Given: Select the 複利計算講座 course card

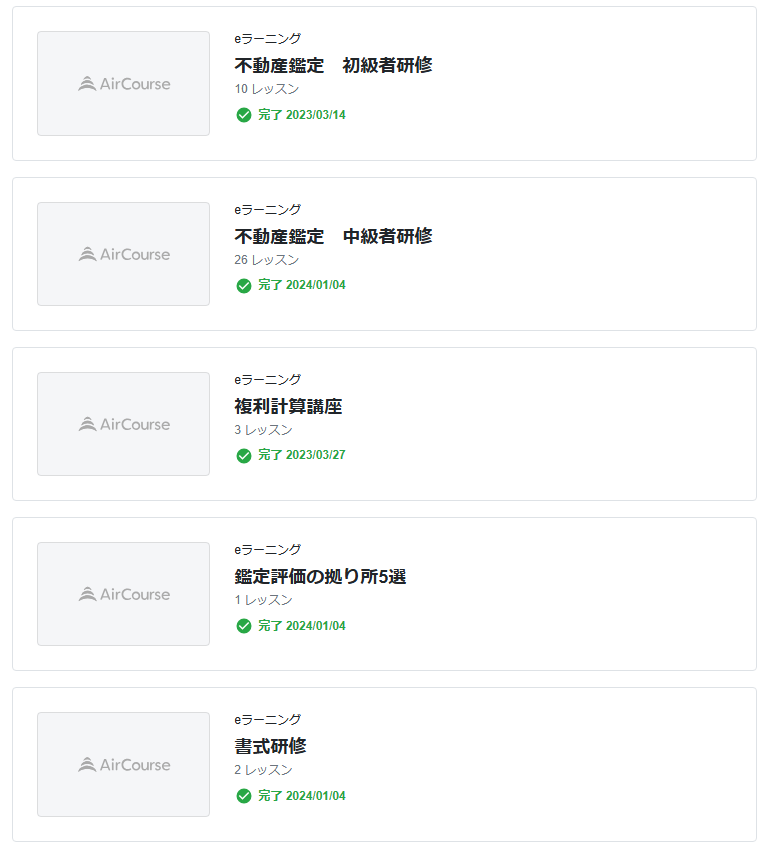Looking at the screenshot, I should coord(288,407).
